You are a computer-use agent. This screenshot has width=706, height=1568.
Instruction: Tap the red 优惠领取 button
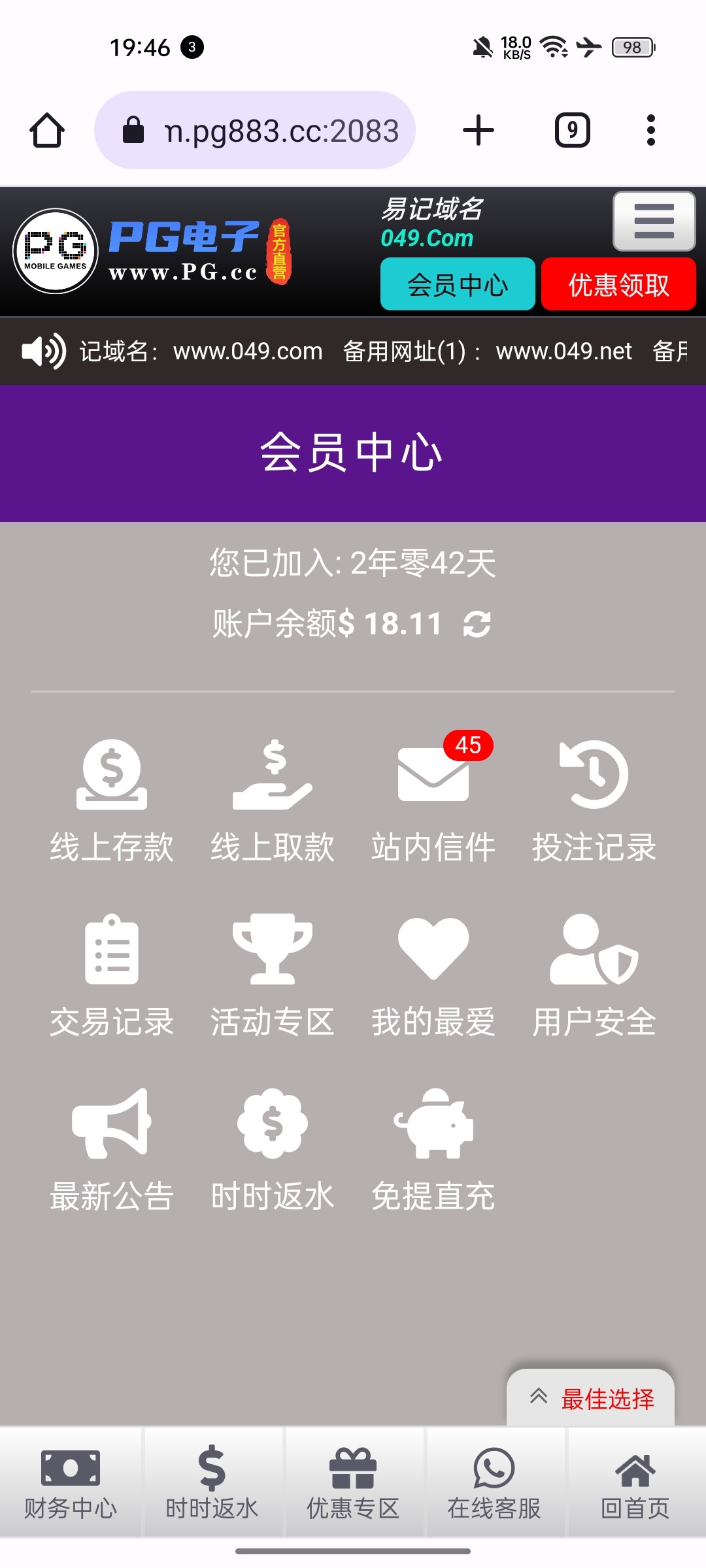(618, 284)
